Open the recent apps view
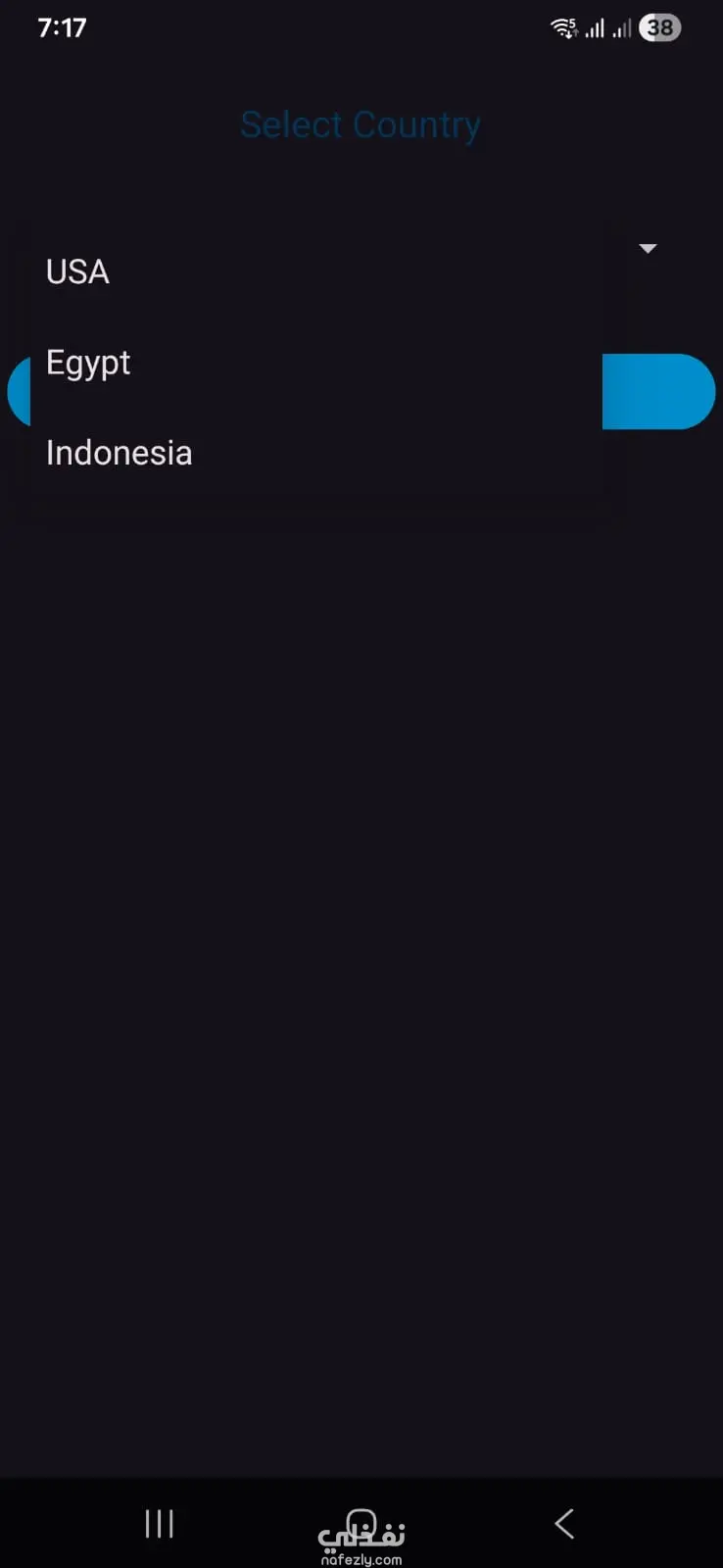 point(159,1523)
